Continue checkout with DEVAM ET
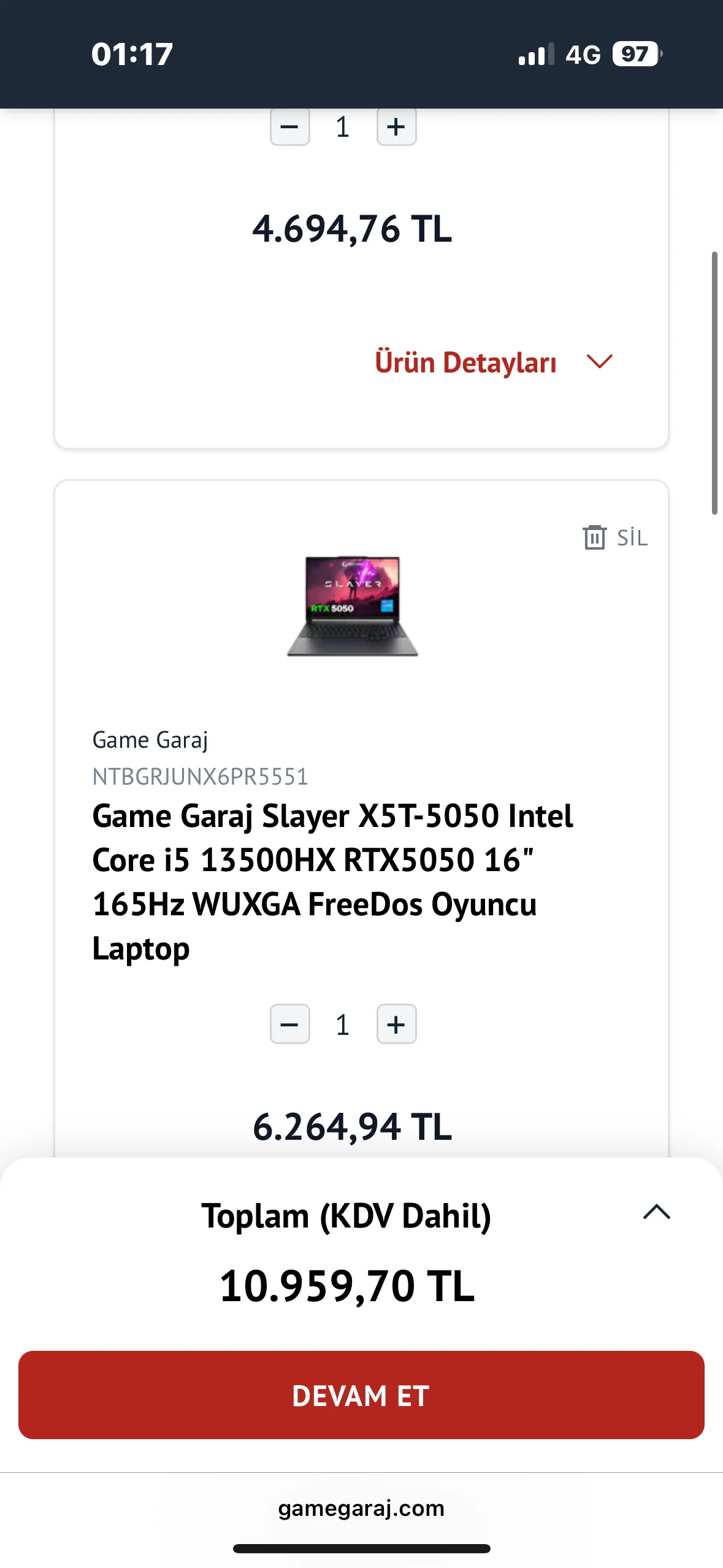 click(x=361, y=1395)
